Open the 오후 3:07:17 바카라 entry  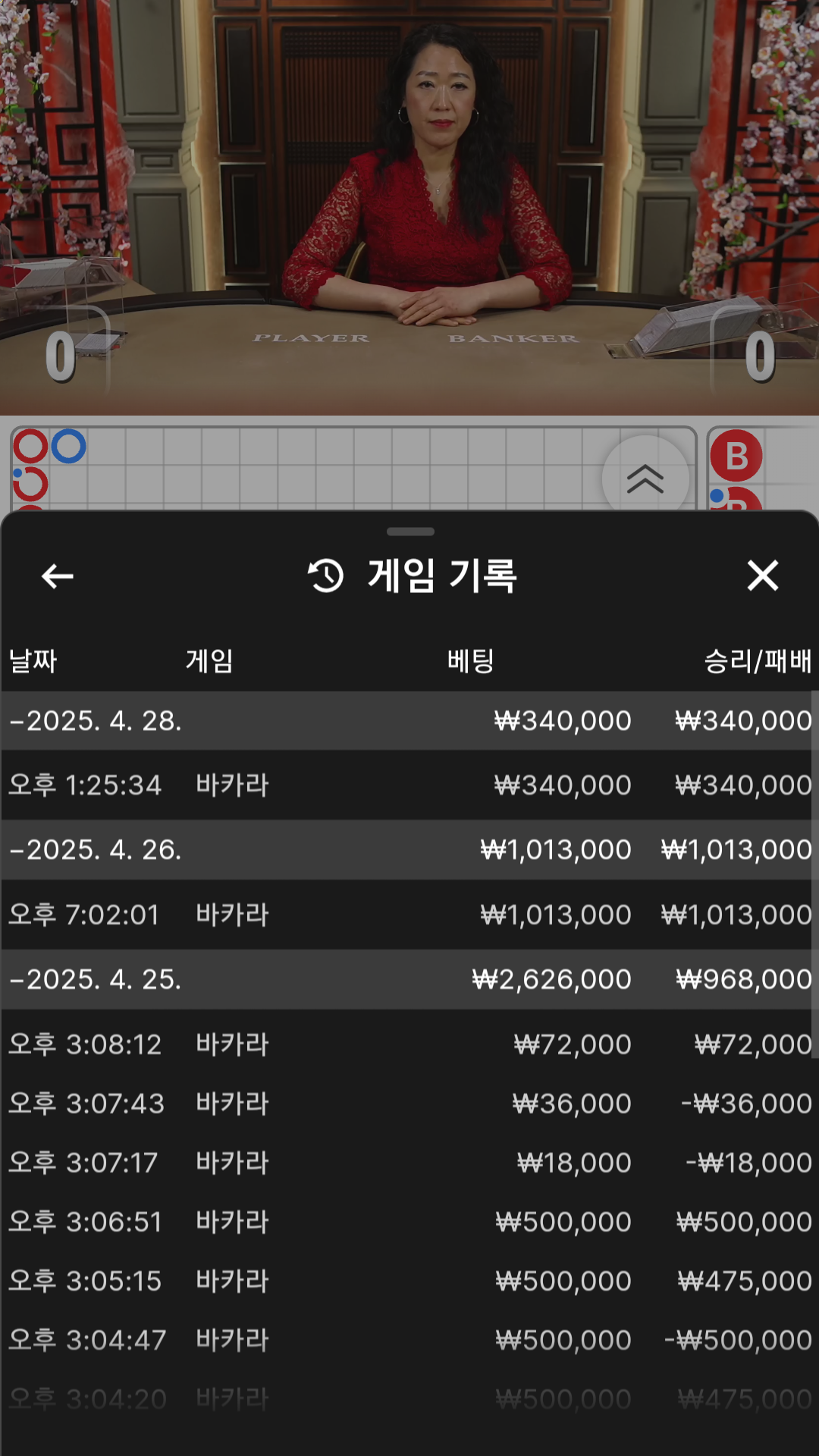(x=409, y=1163)
